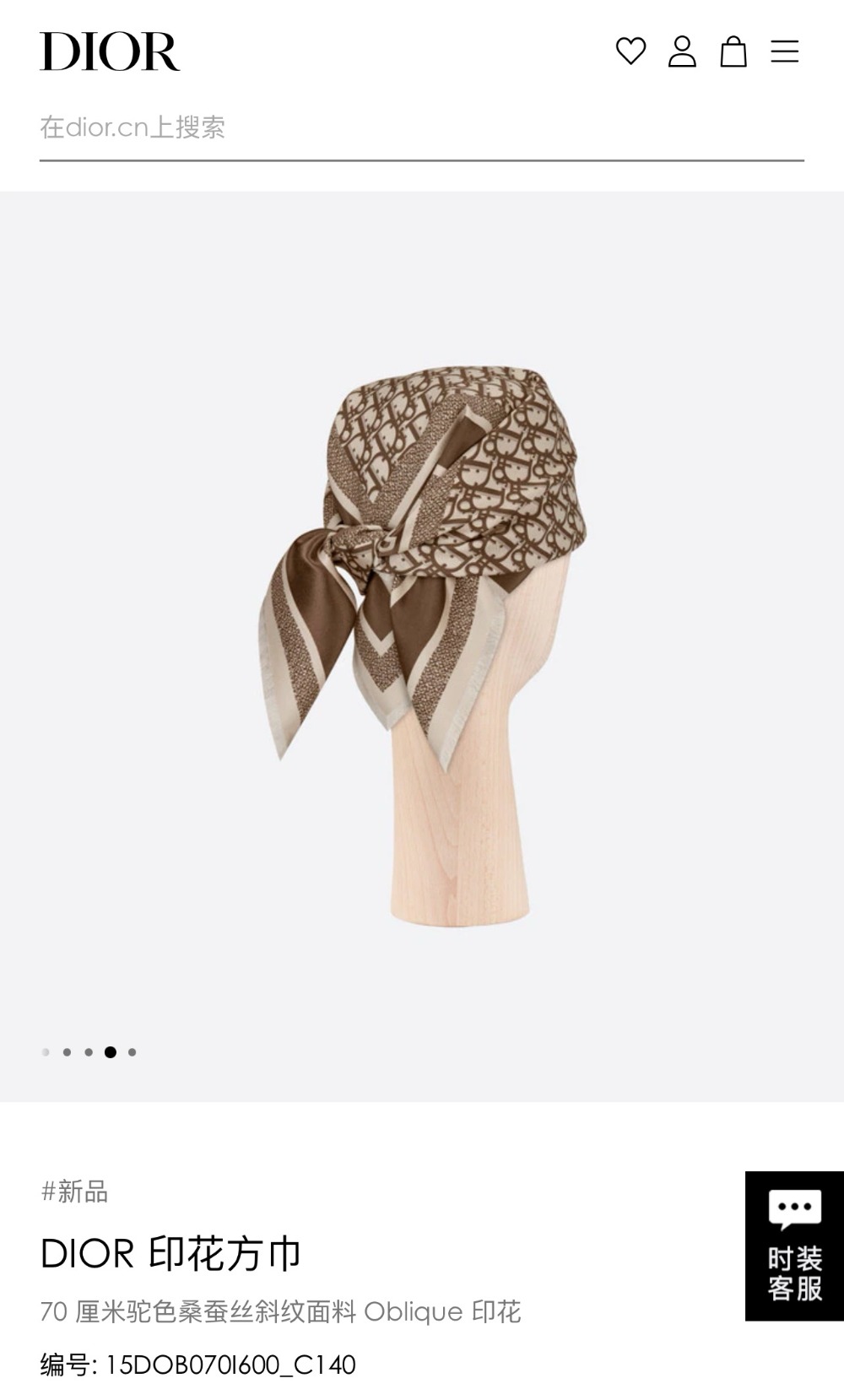
Task: Open the account profile icon
Action: pos(682,51)
